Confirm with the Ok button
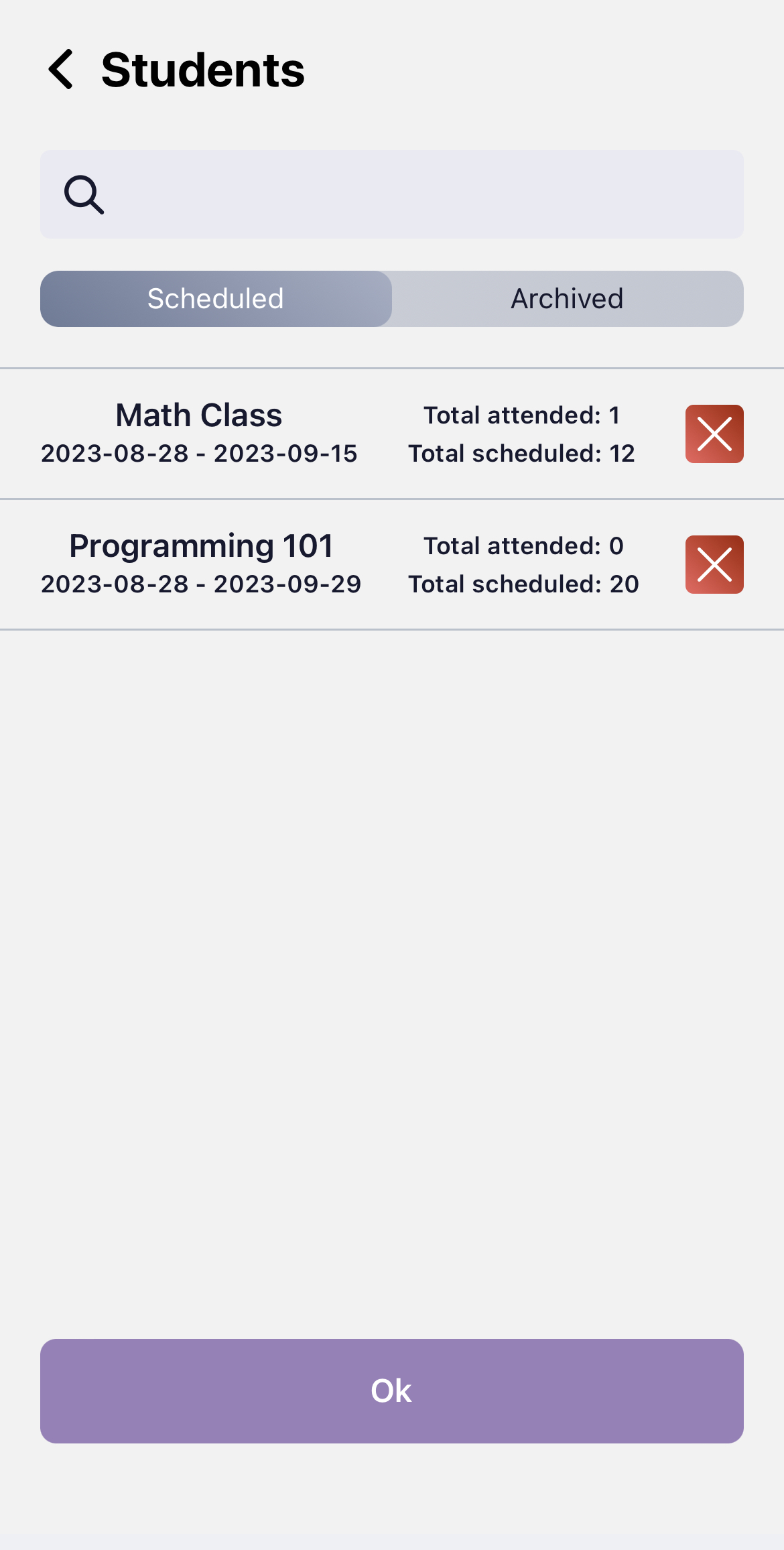Screen dimensions: 784x1550 [x=392, y=1391]
